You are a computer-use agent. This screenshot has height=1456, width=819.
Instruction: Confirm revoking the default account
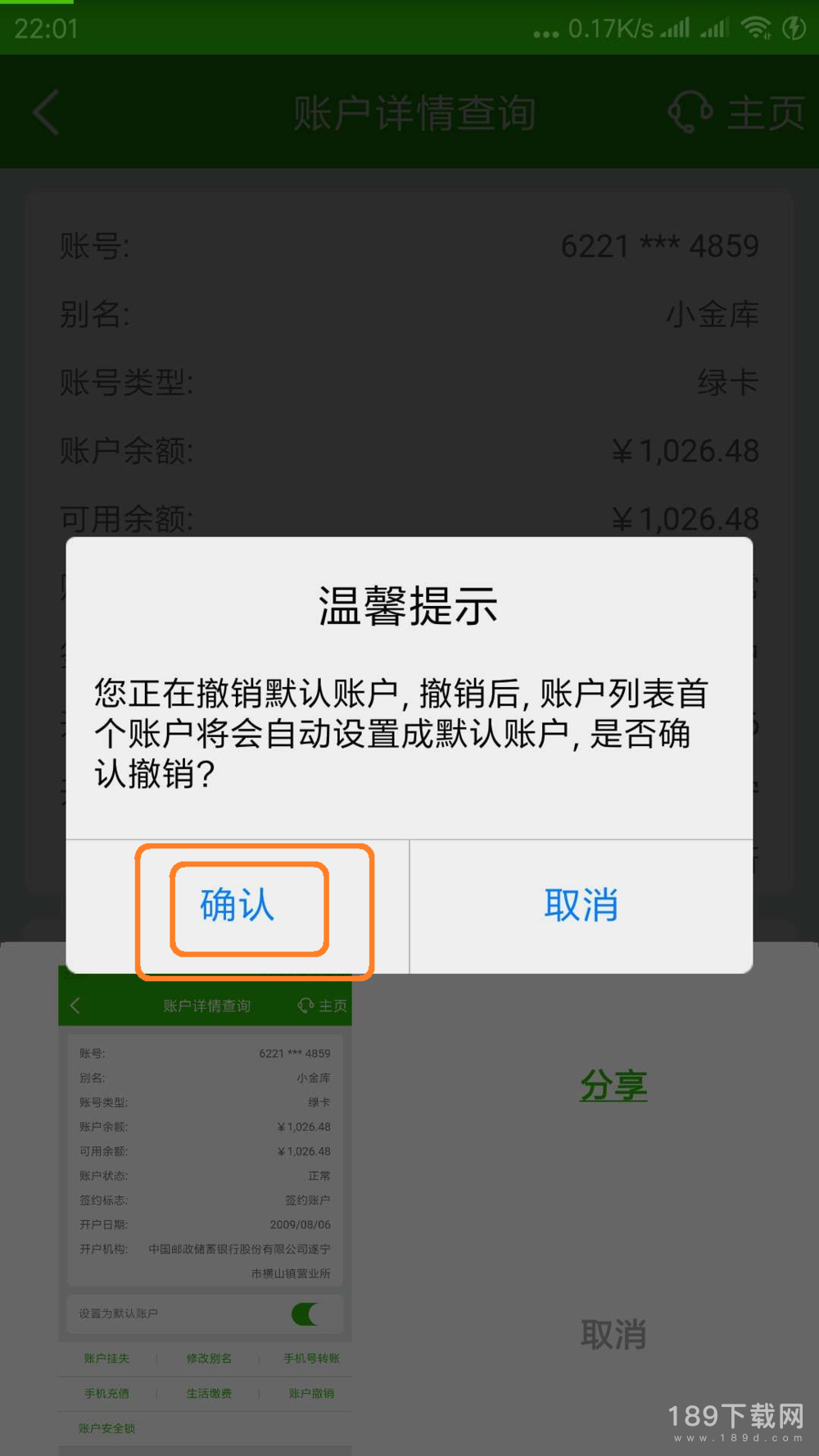238,906
